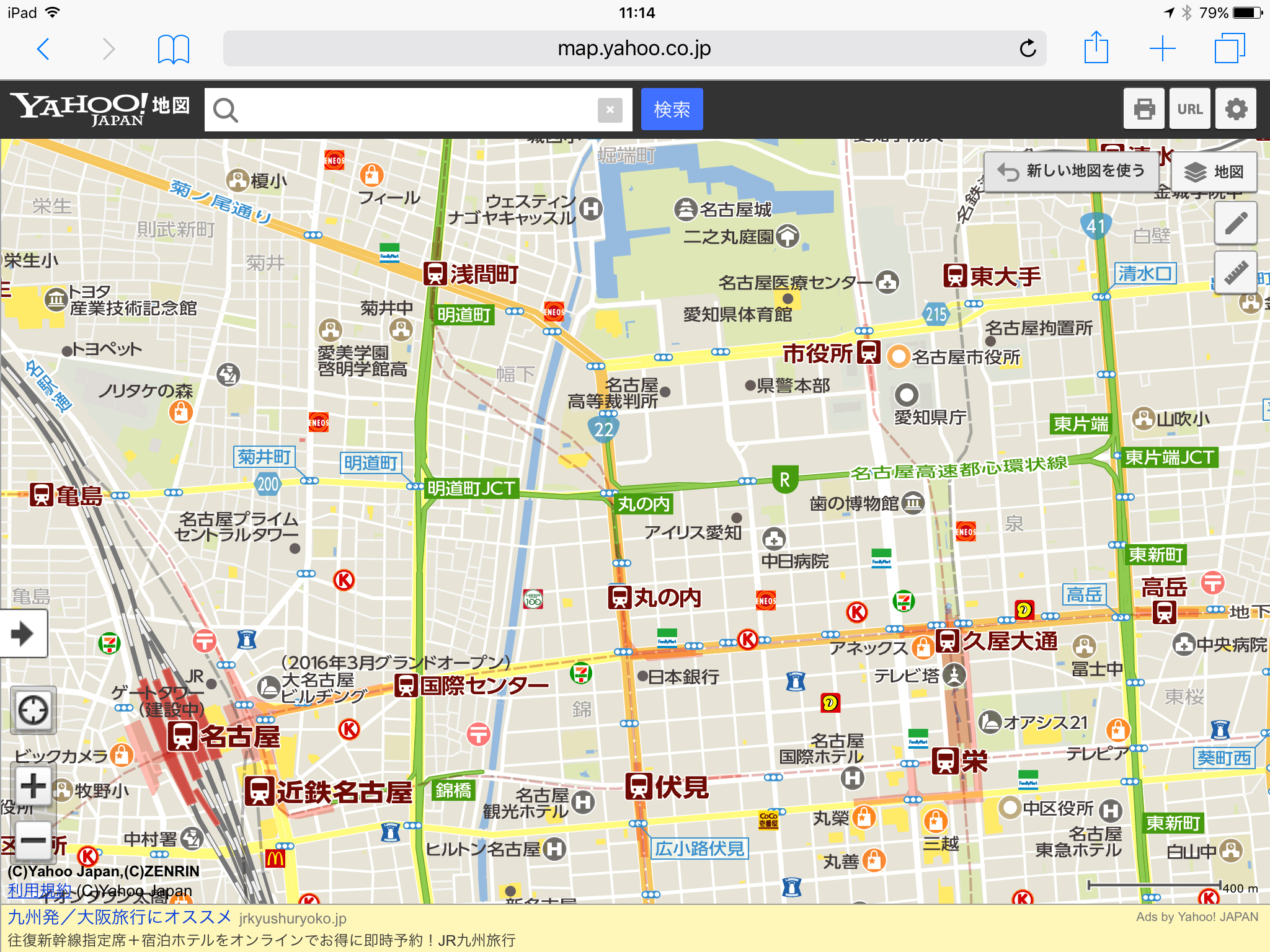Open the 地図 layer selector
This screenshot has height=952, width=1270.
pyautogui.click(x=1214, y=172)
